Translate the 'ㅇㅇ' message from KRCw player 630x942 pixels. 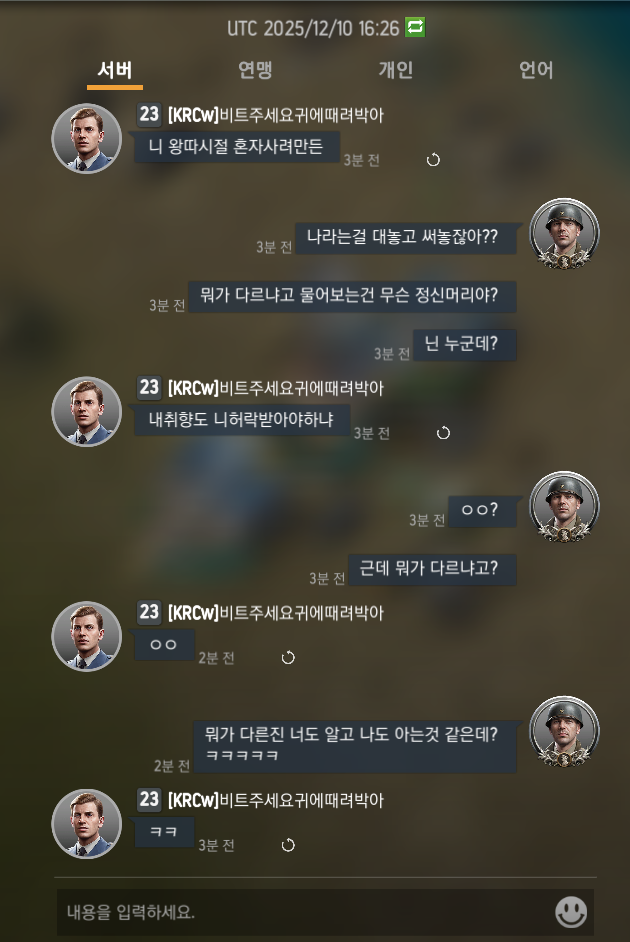click(288, 657)
